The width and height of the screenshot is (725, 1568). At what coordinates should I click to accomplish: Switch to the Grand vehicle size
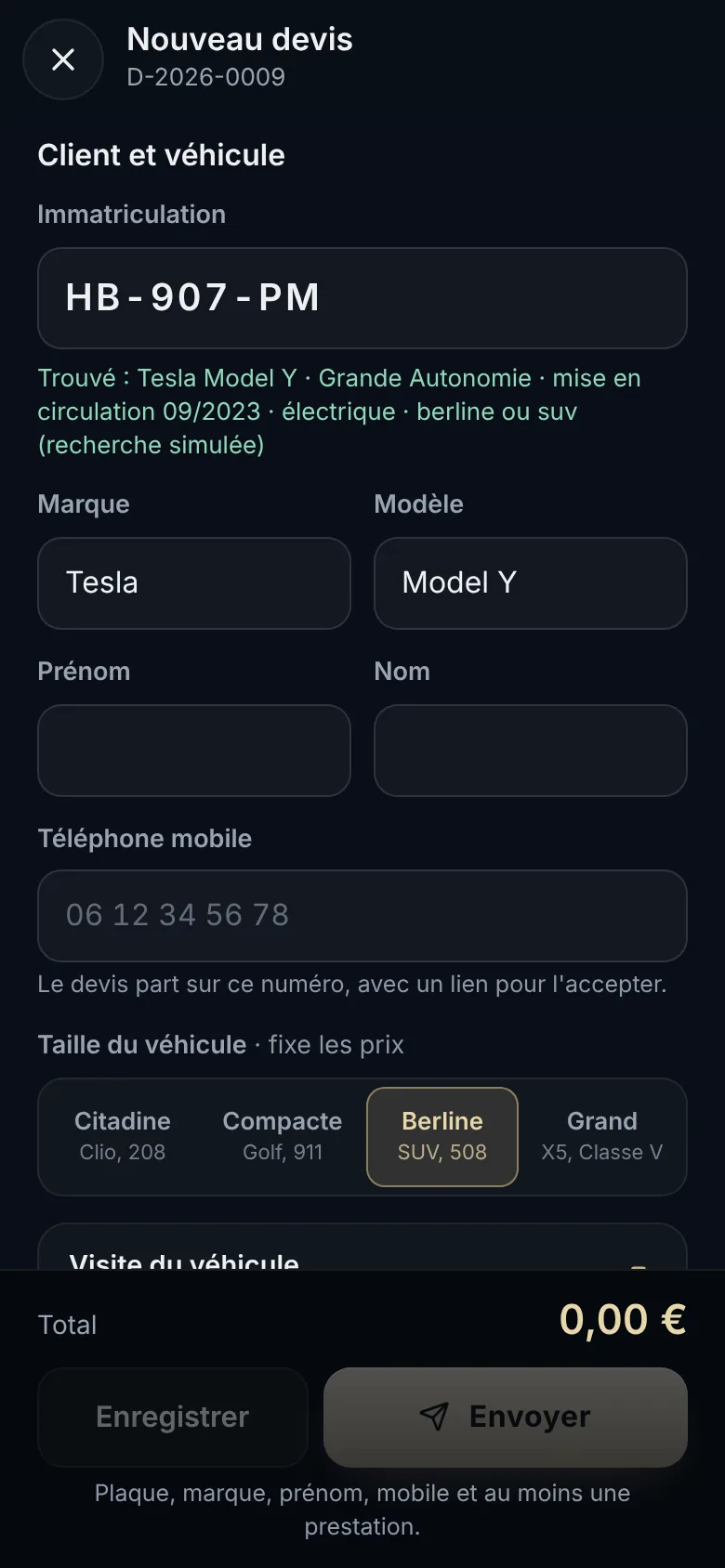(602, 1137)
